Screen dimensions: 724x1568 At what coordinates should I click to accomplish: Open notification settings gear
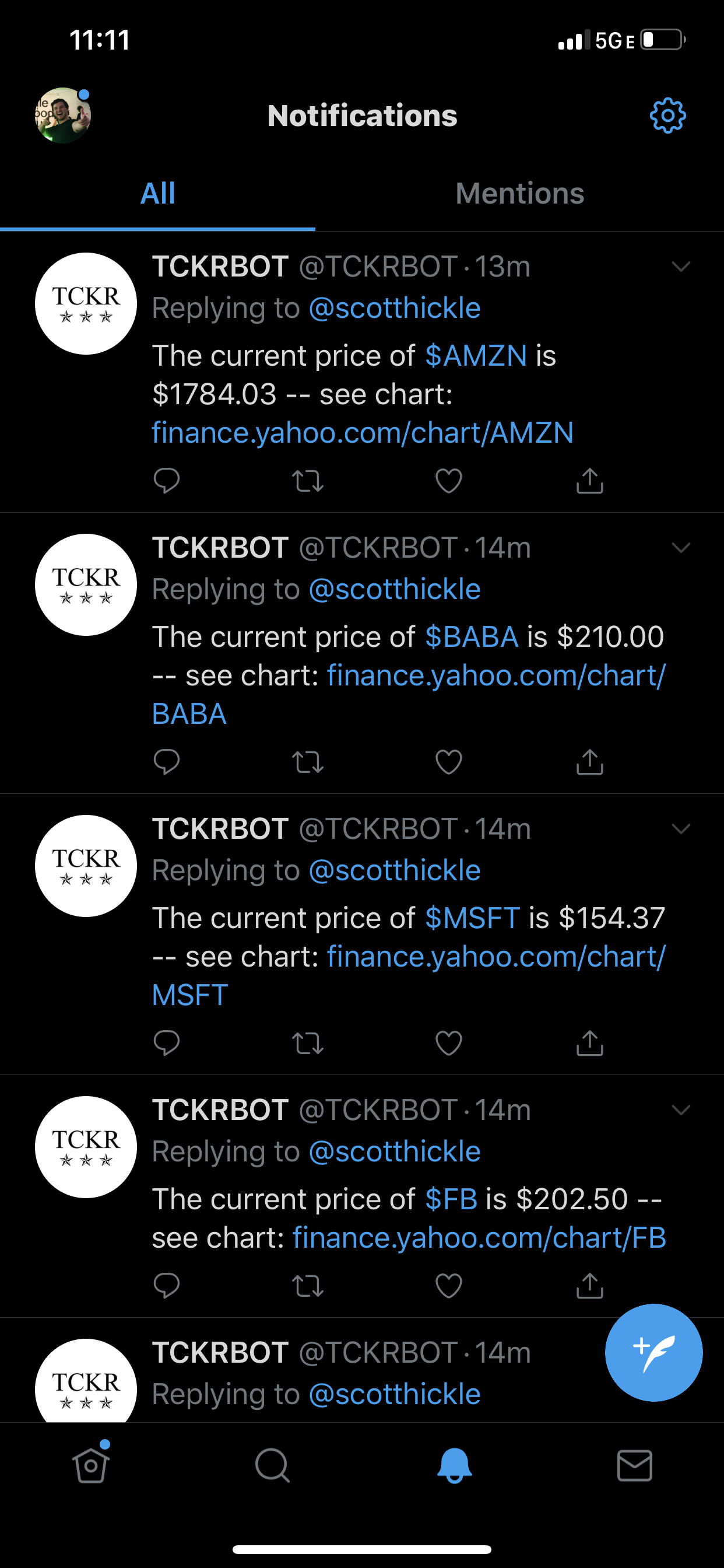[667, 116]
